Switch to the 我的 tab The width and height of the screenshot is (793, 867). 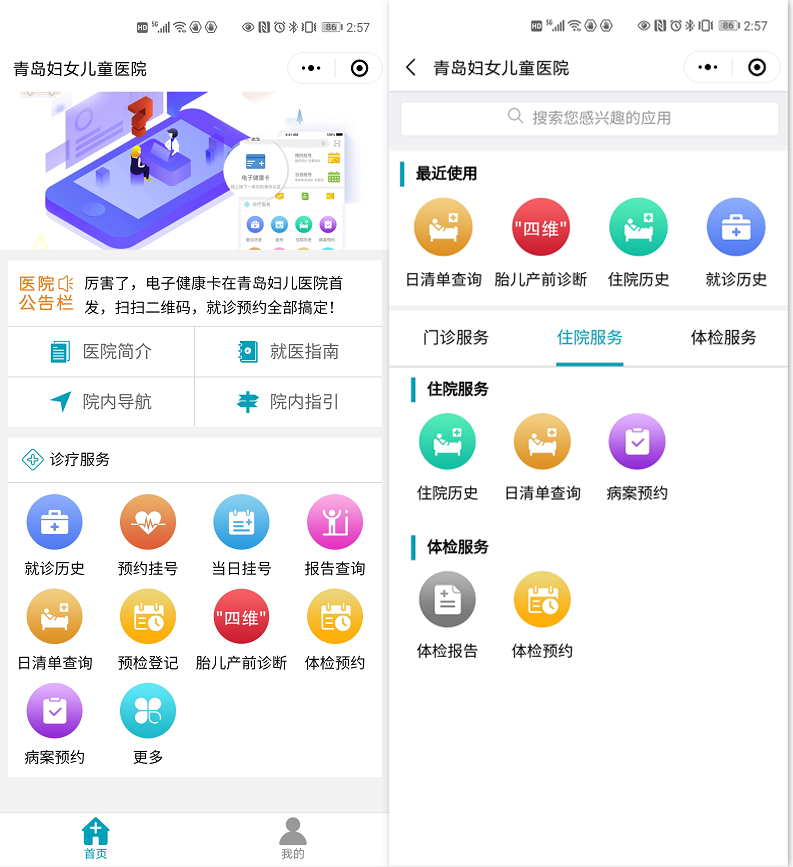click(x=293, y=839)
